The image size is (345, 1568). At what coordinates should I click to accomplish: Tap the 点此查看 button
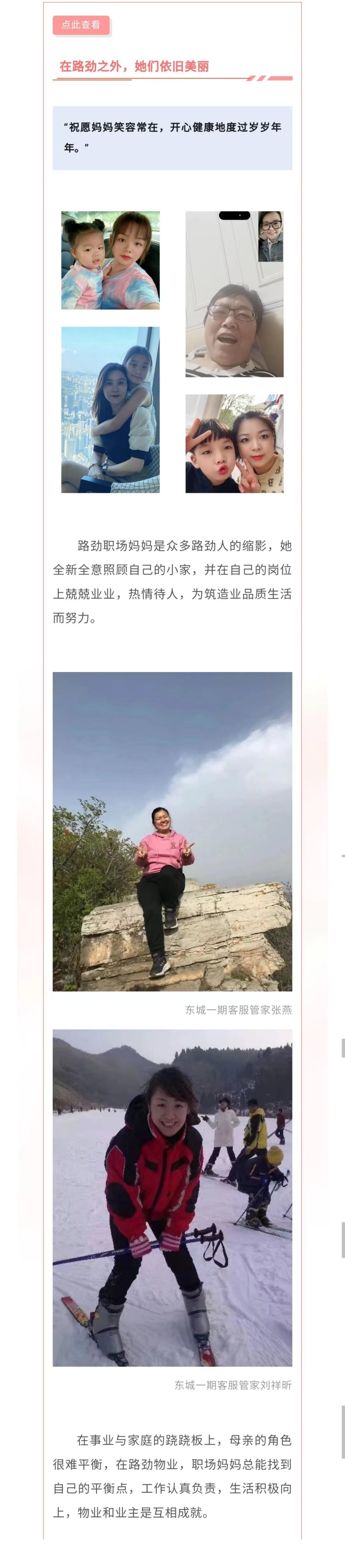click(x=81, y=25)
